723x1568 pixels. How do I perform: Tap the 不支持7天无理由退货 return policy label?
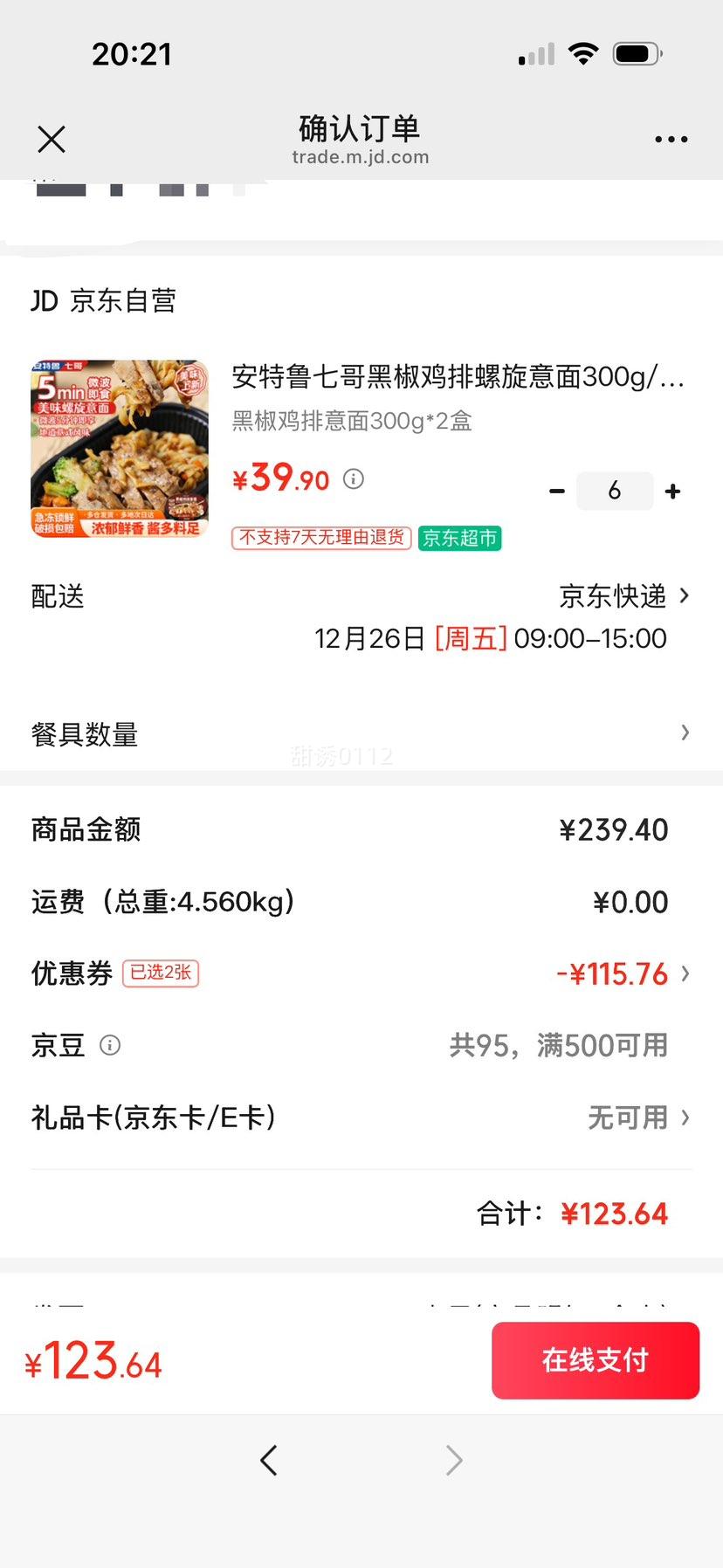pos(320,539)
